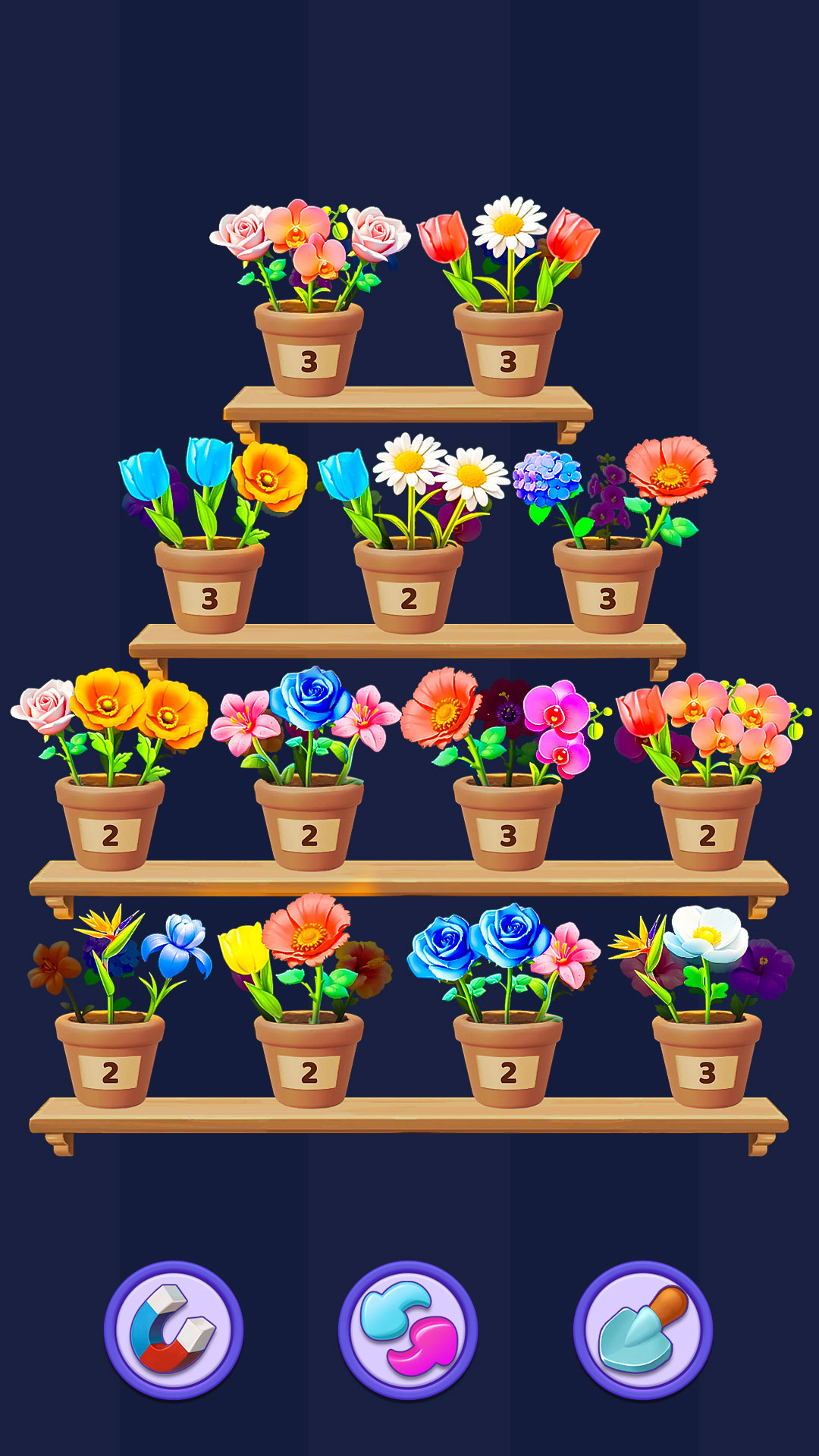Tap pot with yellow tulip and red poppy
The width and height of the screenshot is (819, 1456).
309,1060
